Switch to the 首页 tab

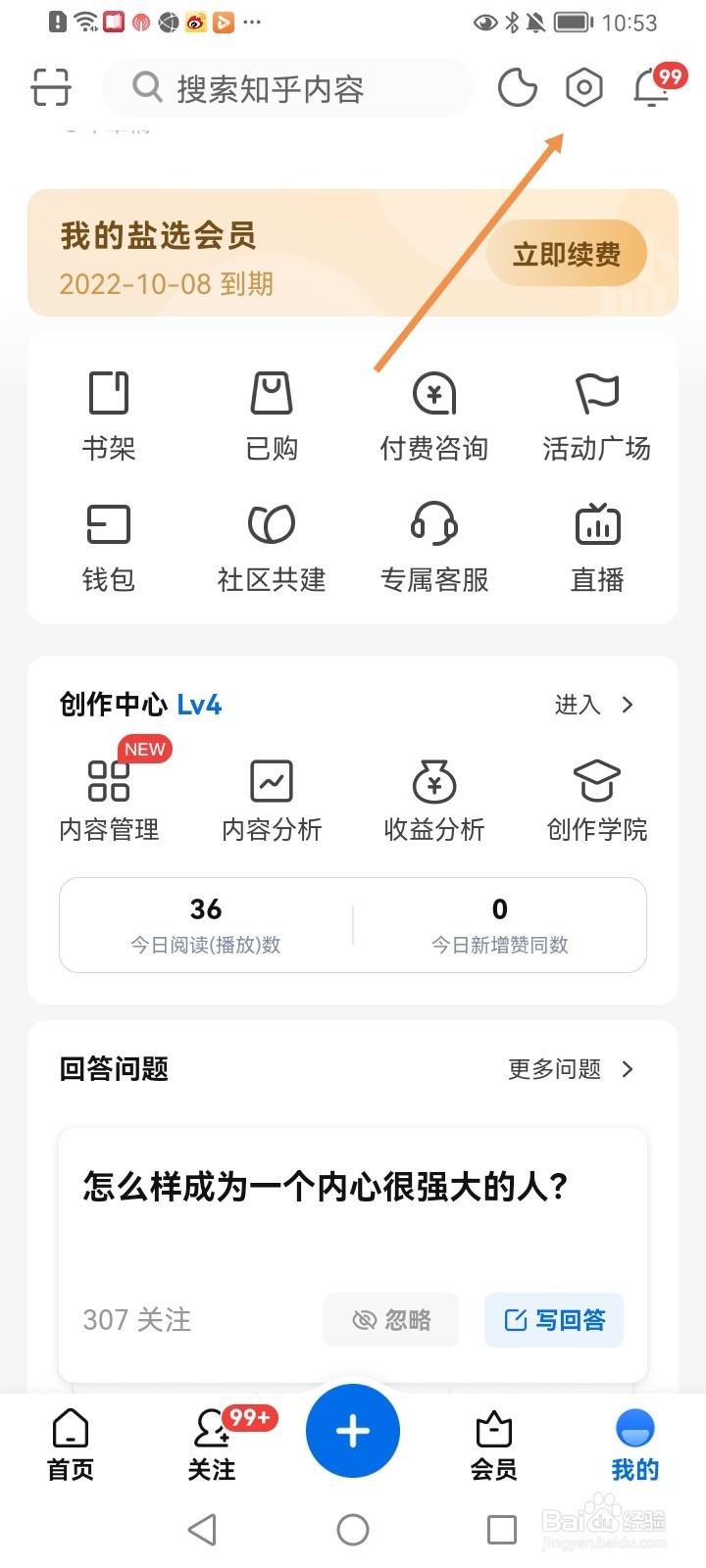[71, 1445]
